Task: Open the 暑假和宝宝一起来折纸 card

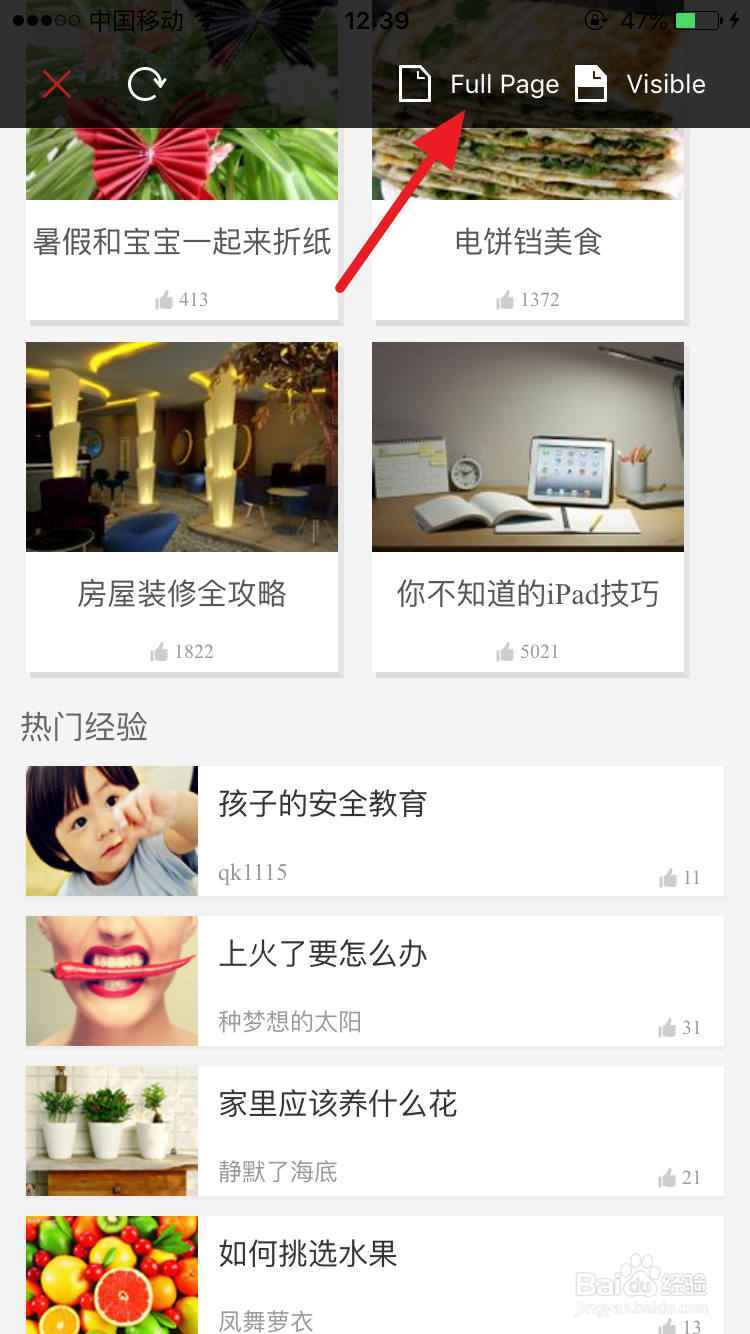Action: tap(182, 242)
